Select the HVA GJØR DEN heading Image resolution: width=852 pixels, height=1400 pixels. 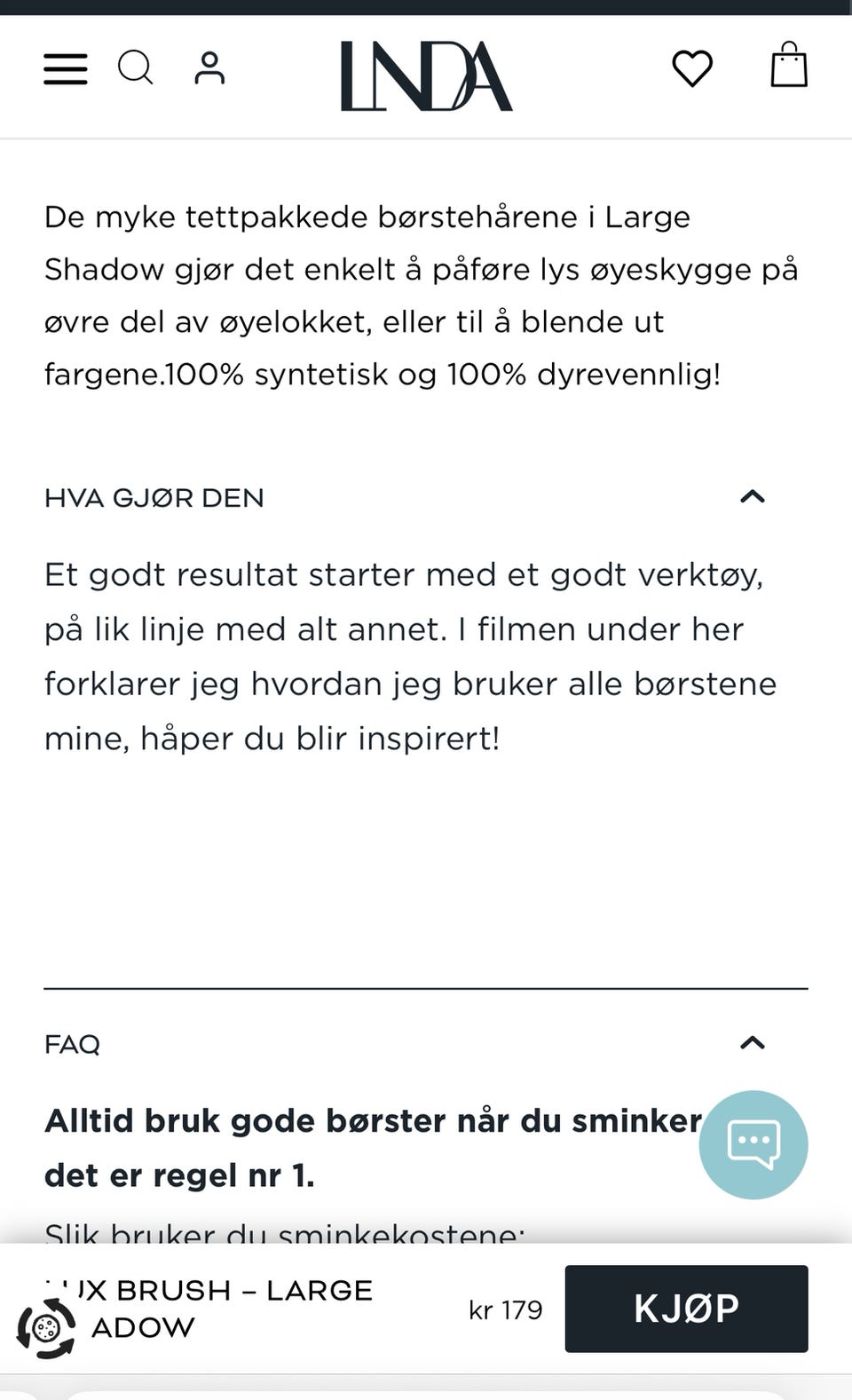(x=154, y=498)
